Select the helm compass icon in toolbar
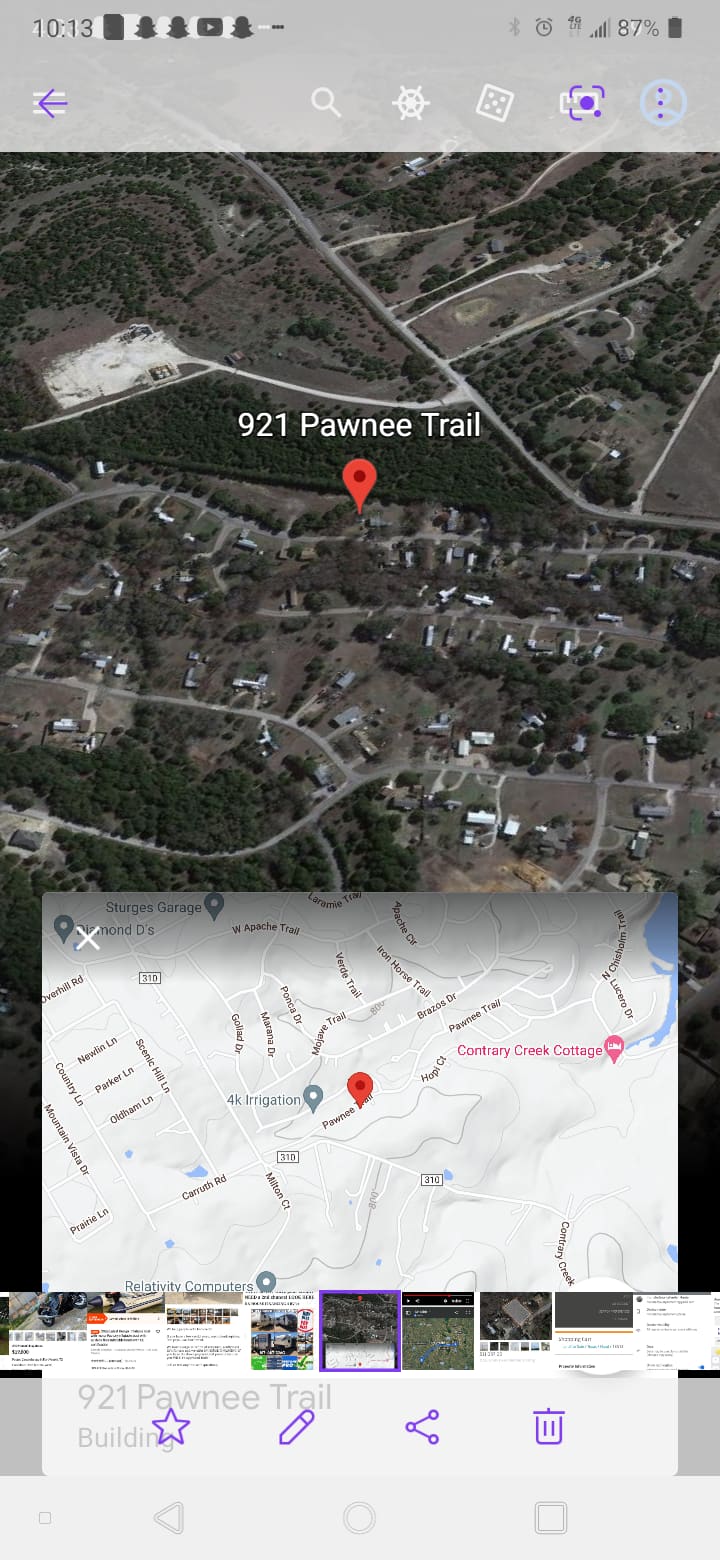 [x=410, y=103]
